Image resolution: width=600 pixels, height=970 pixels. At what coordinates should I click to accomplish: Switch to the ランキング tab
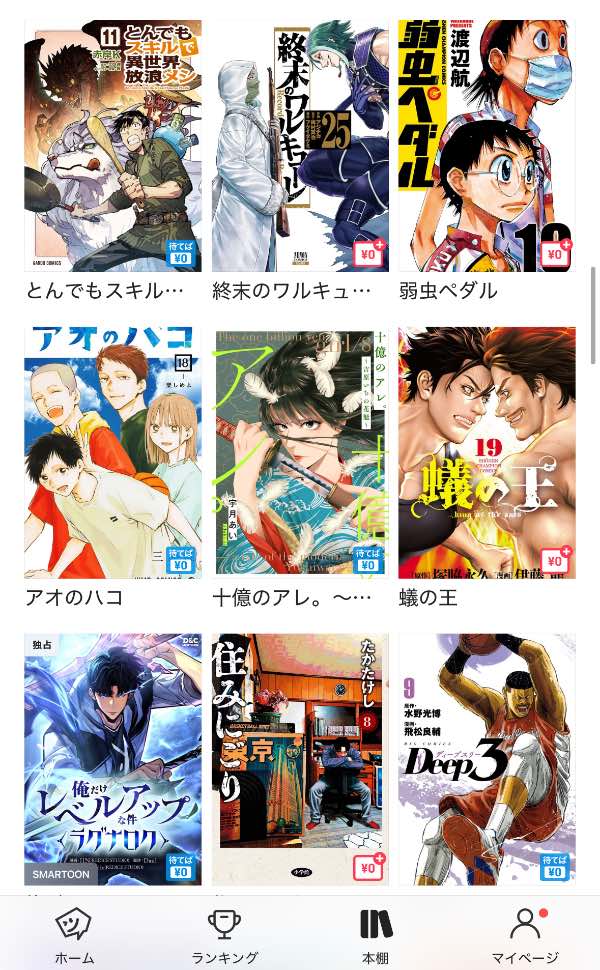pos(225,935)
